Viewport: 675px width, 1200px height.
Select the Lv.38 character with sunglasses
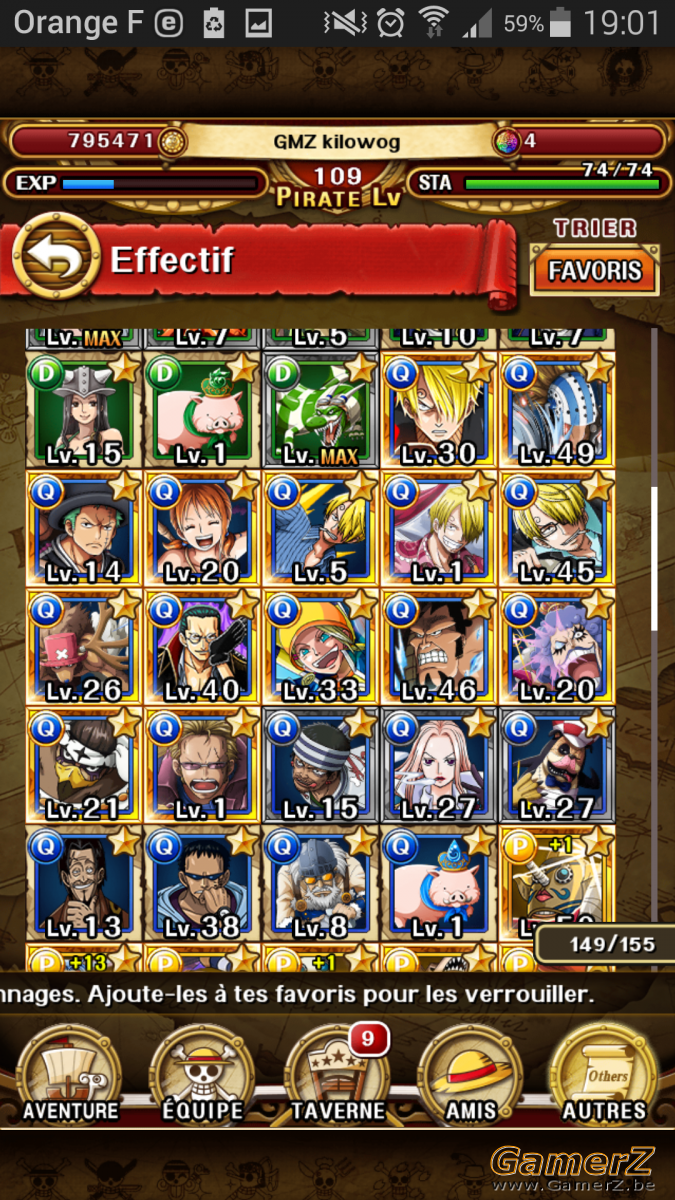tap(202, 883)
